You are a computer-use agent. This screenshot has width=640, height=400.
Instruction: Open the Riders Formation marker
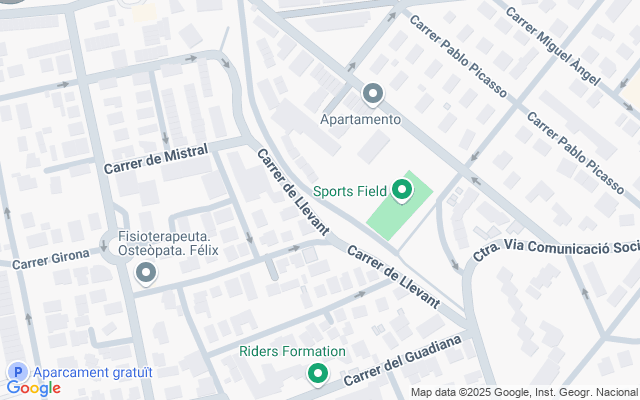pyautogui.click(x=318, y=374)
